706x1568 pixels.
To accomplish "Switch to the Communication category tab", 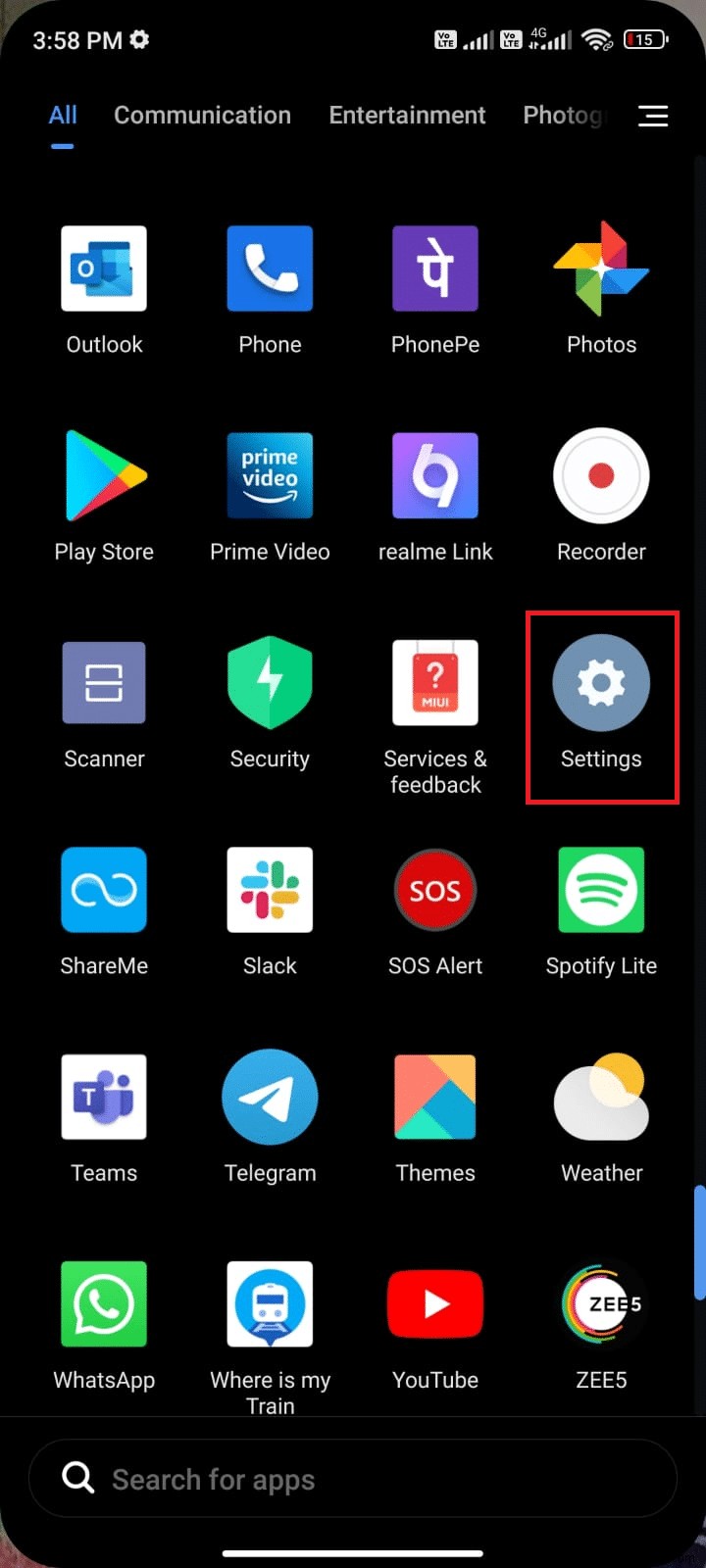I will coord(202,115).
